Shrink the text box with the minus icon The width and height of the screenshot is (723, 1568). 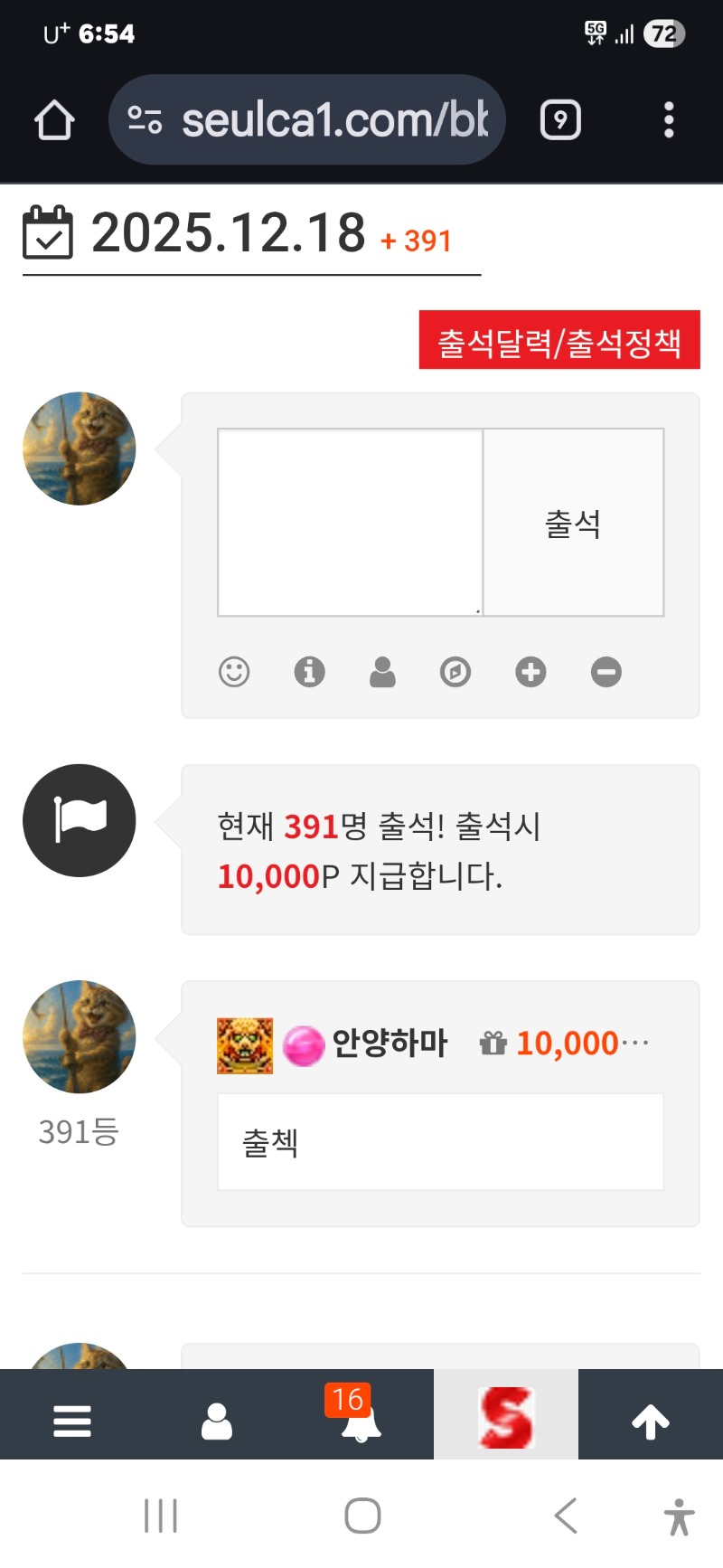pos(606,672)
